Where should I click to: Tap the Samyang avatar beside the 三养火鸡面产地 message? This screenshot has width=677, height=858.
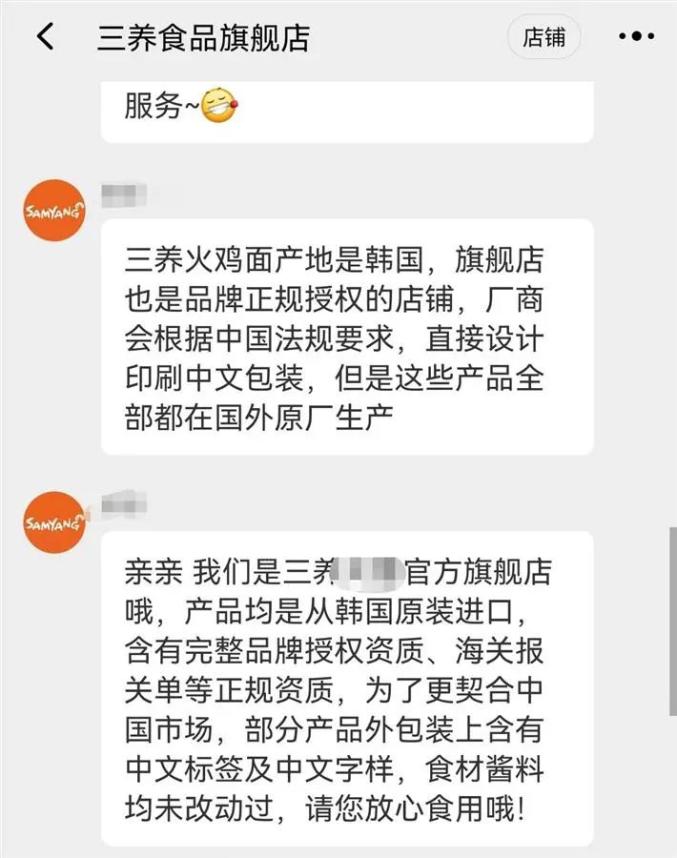[54, 210]
